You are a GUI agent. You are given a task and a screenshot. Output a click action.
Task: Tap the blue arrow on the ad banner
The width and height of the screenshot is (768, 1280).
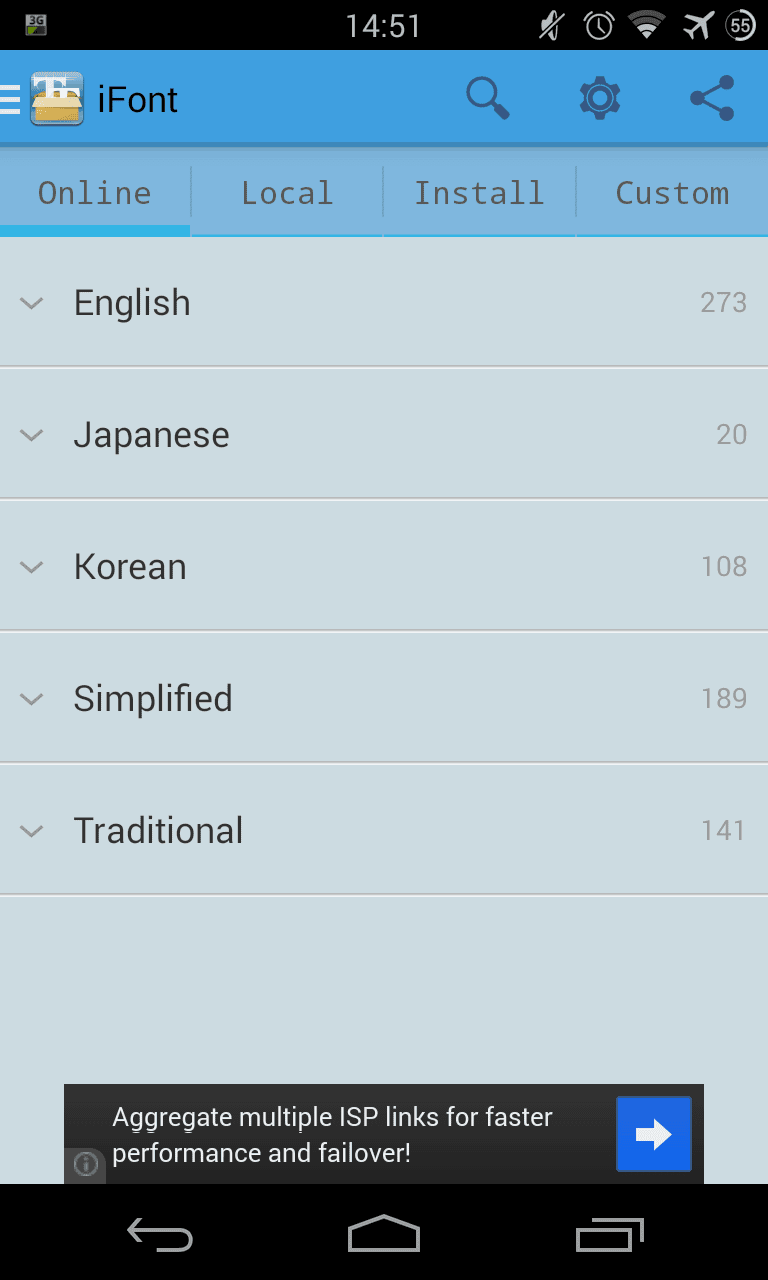[653, 1134]
